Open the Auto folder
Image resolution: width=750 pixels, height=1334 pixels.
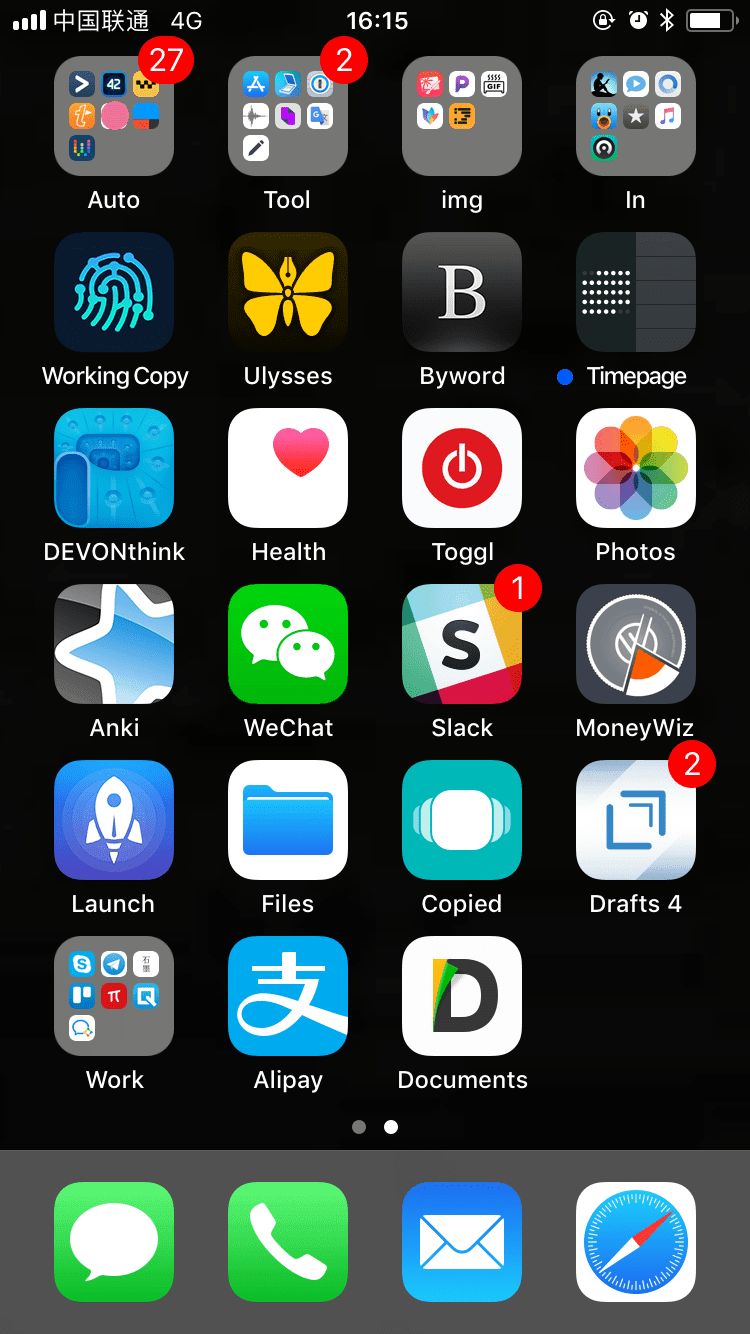click(114, 117)
